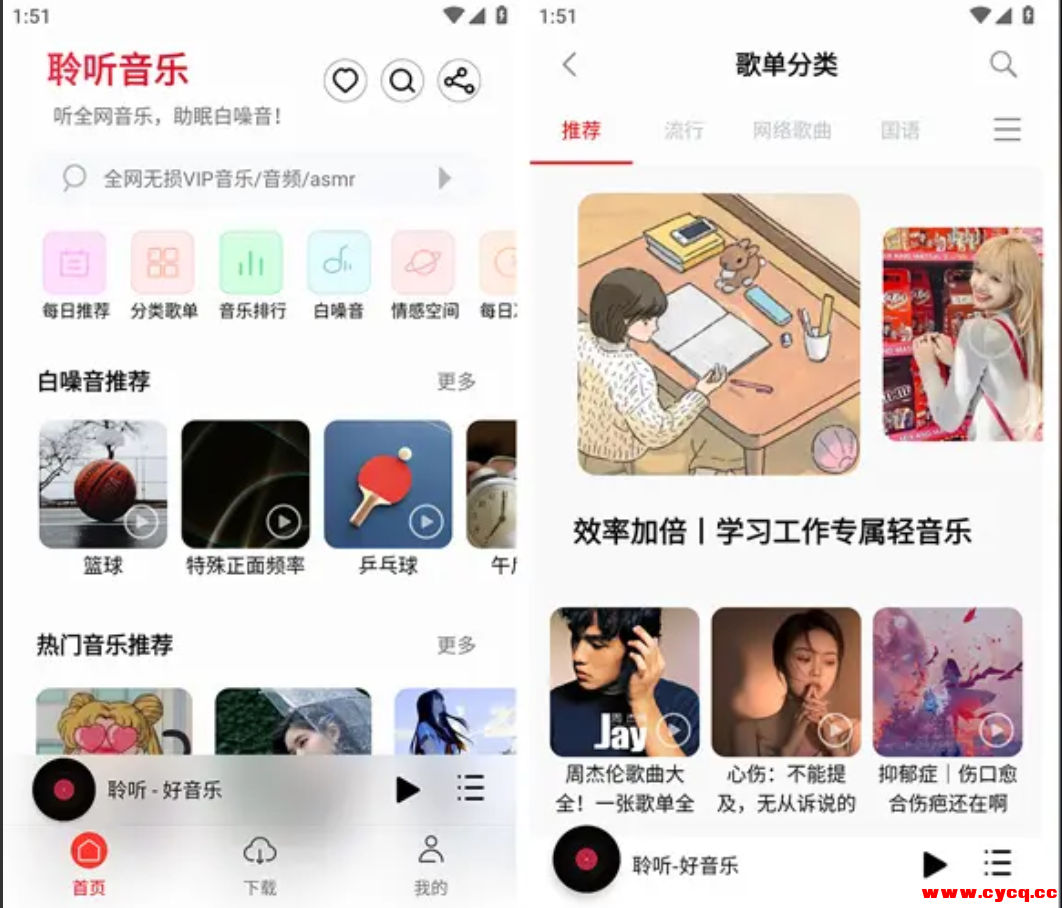Screen dimensions: 1062x908
Task: Open favorites via the heart icon
Action: [345, 81]
